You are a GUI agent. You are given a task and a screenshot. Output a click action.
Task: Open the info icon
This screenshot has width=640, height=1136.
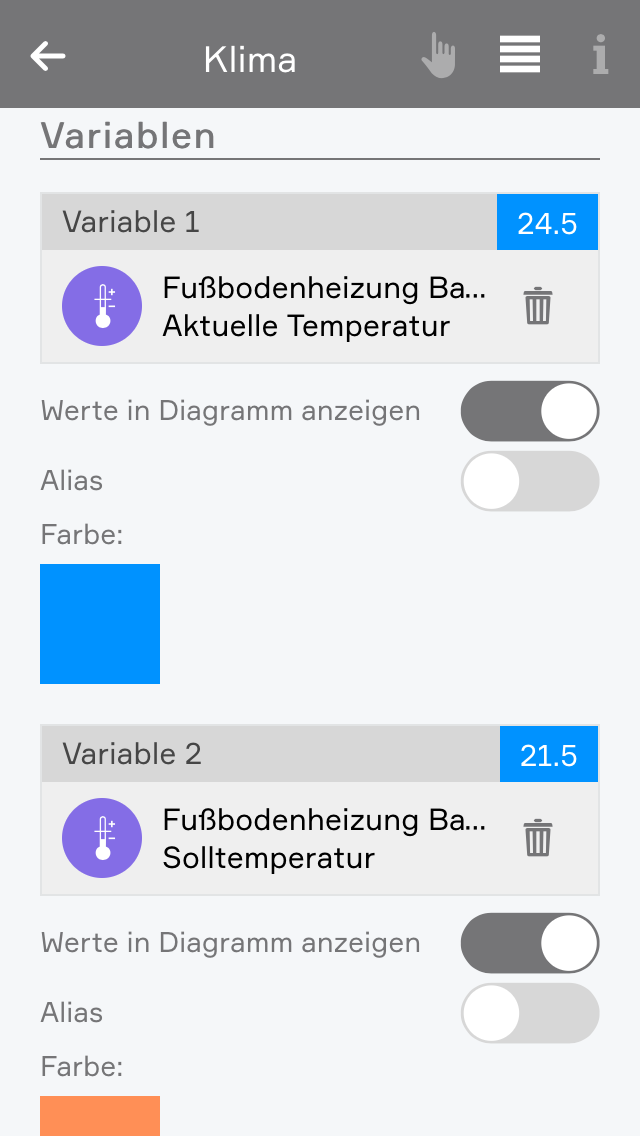[x=600, y=56]
